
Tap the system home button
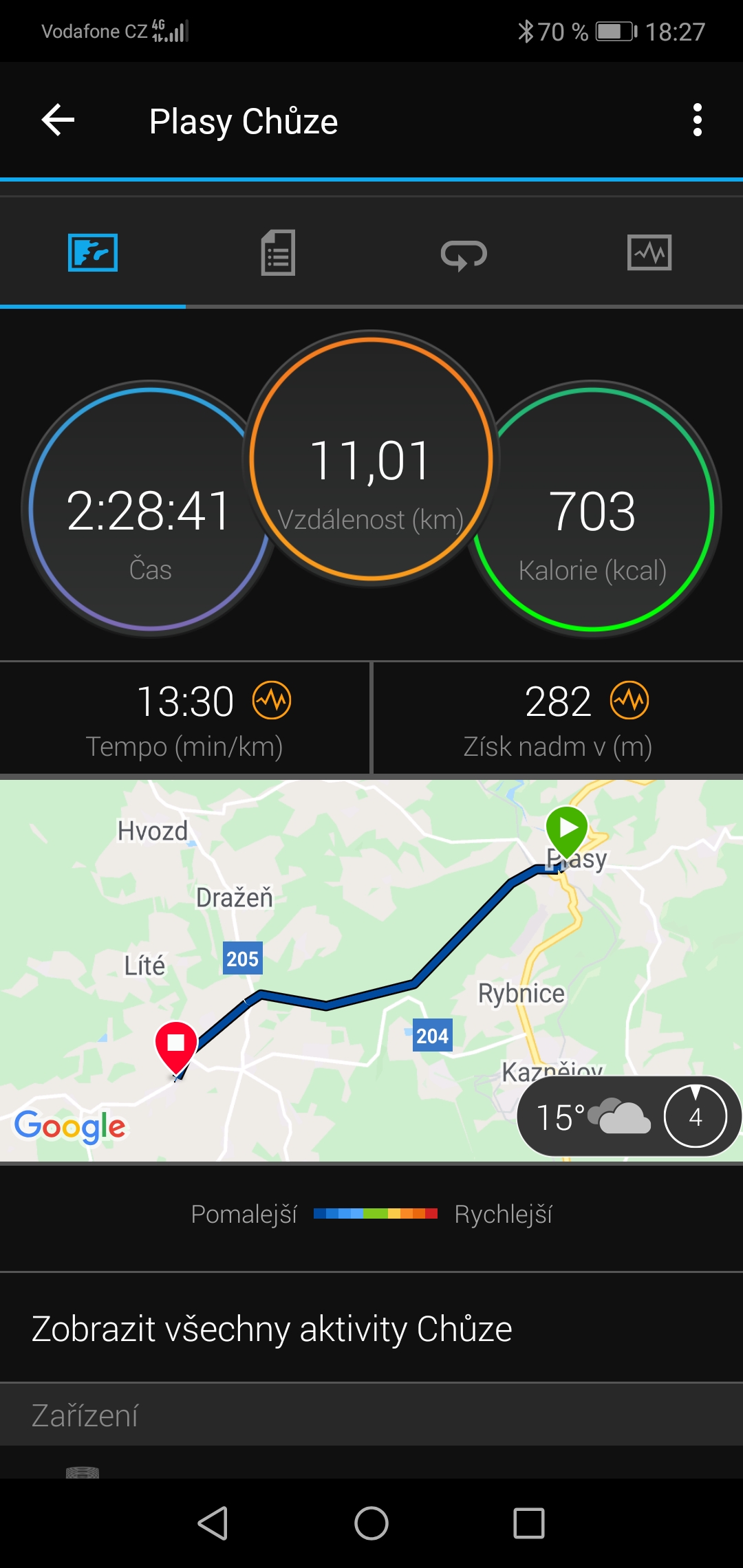click(371, 1523)
